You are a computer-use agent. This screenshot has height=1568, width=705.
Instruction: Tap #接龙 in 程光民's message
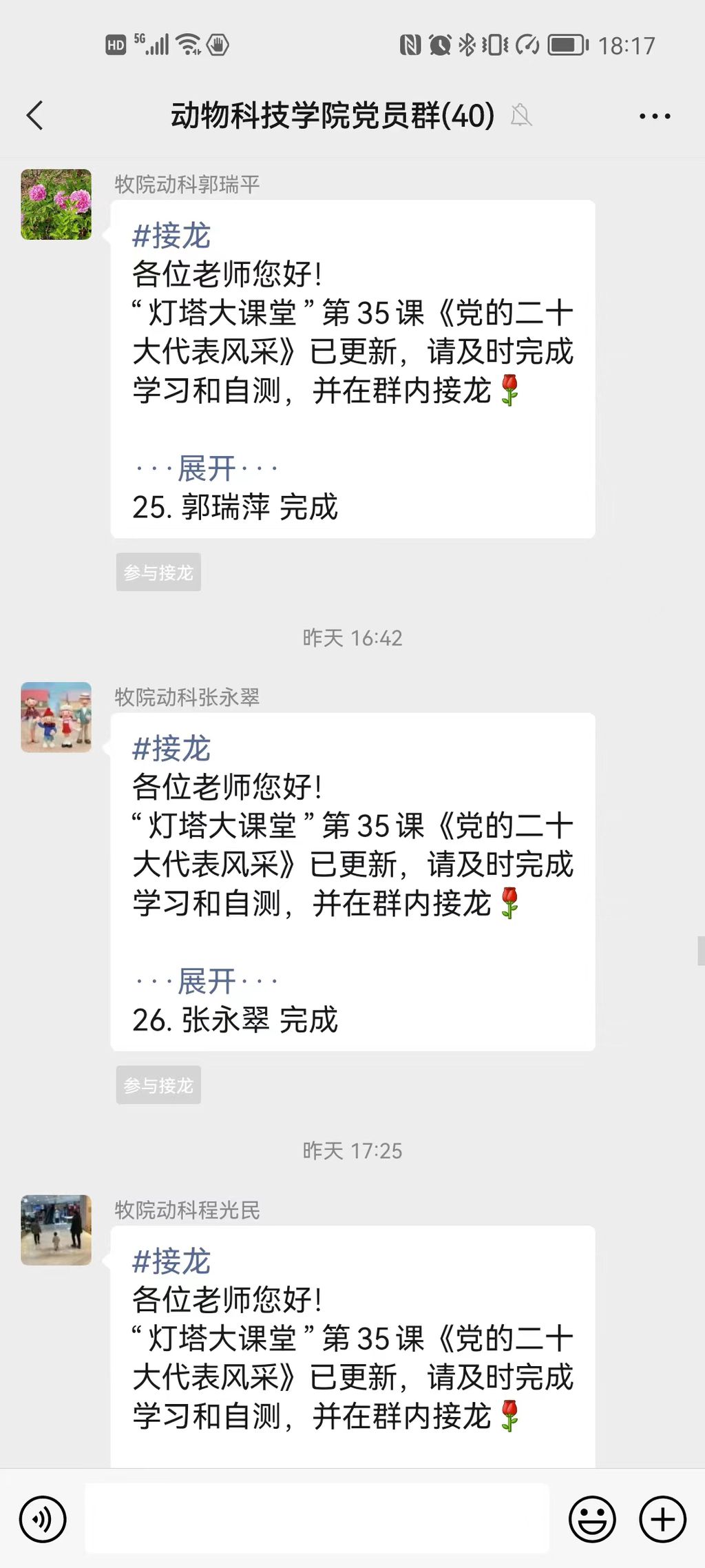[x=171, y=1261]
